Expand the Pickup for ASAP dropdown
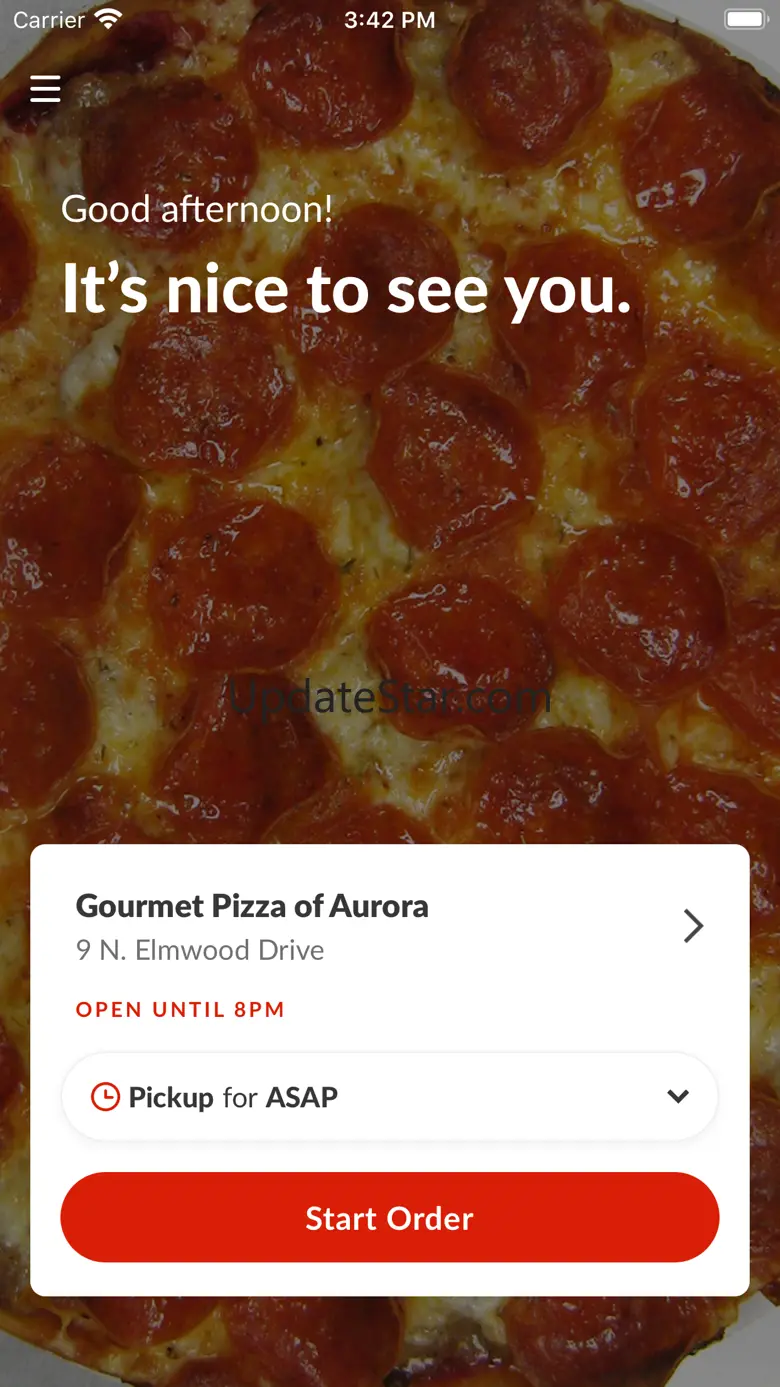 click(x=389, y=1097)
